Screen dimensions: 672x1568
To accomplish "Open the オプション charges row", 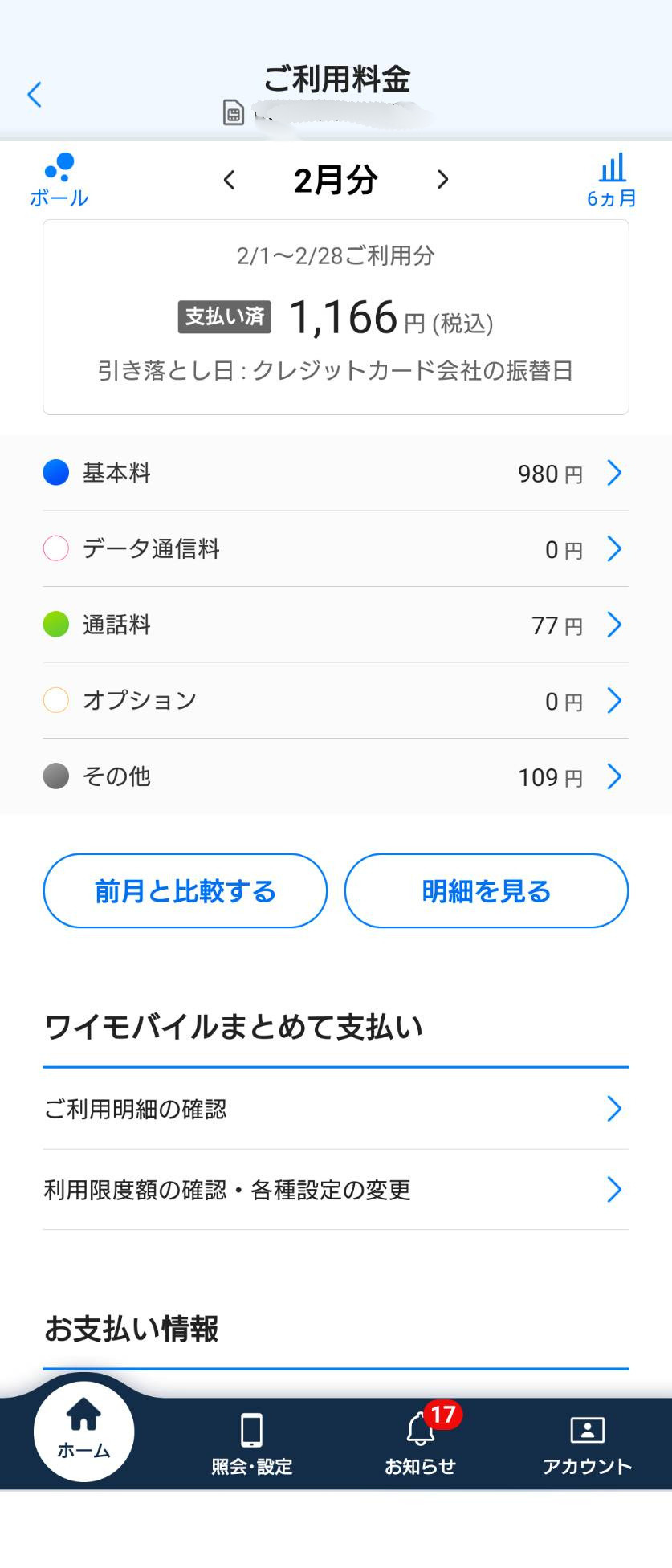I will 336,701.
